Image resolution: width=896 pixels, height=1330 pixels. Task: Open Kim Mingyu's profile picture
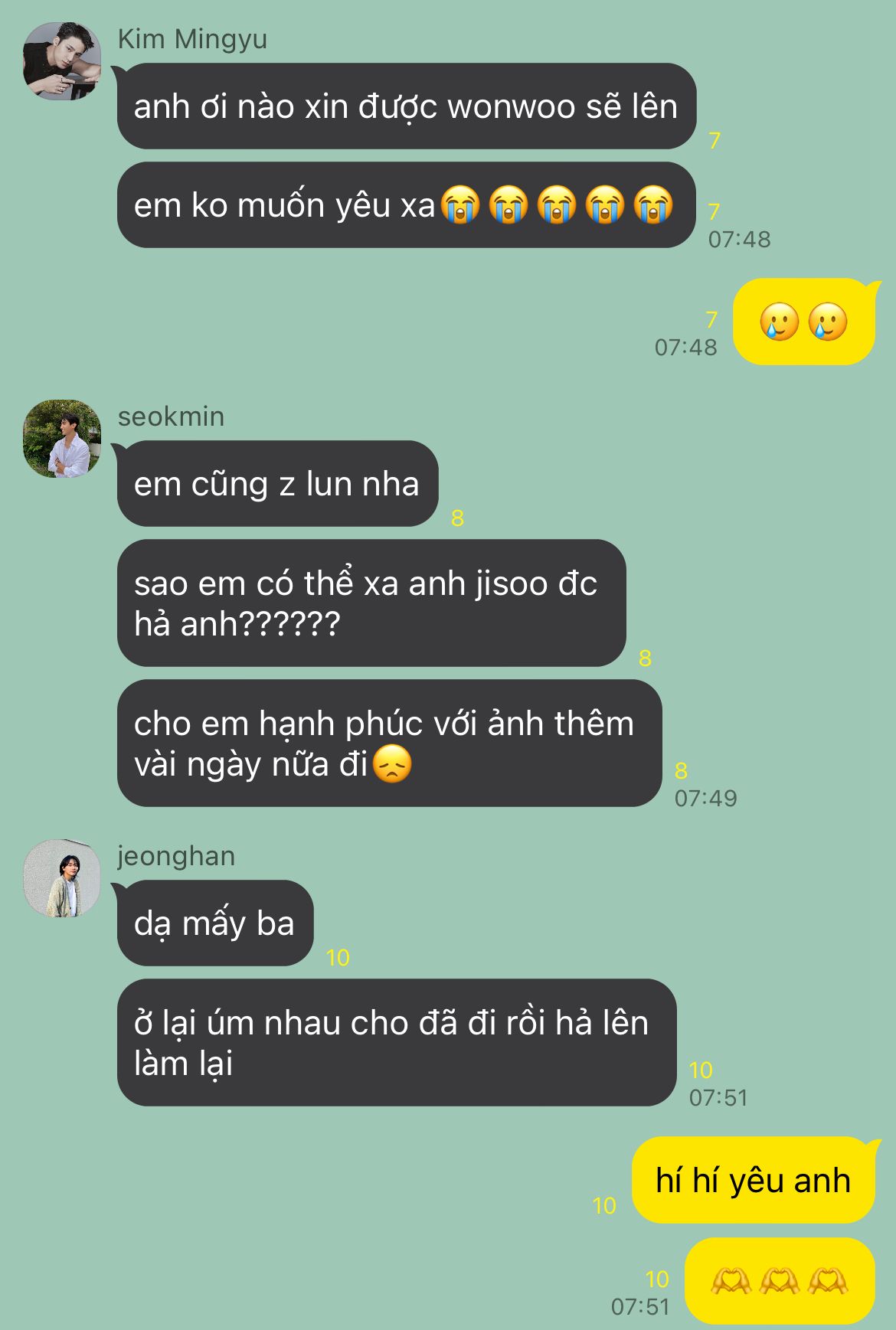click(62, 61)
